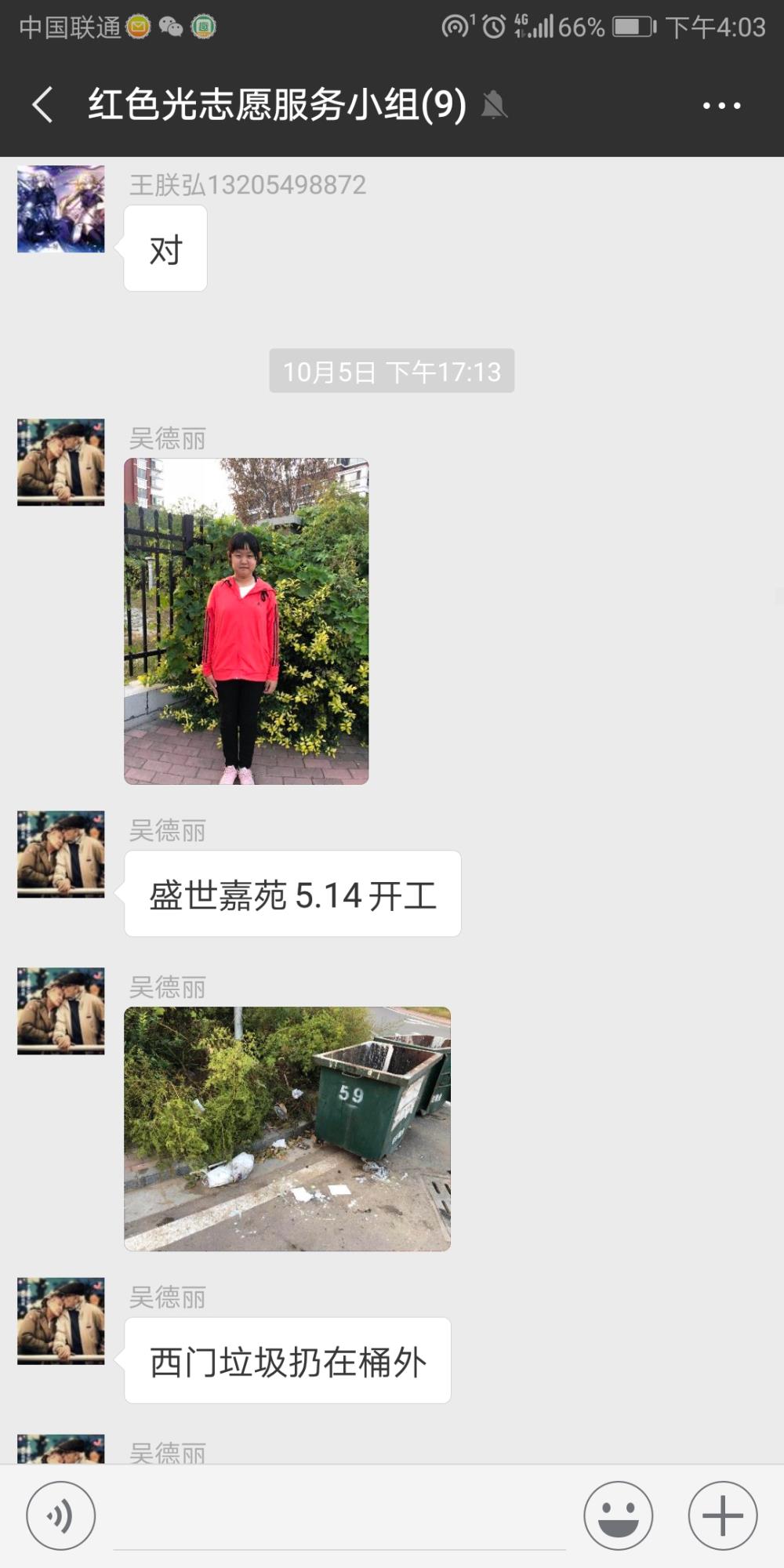Open 王朕弘's profile avatar

click(x=61, y=209)
